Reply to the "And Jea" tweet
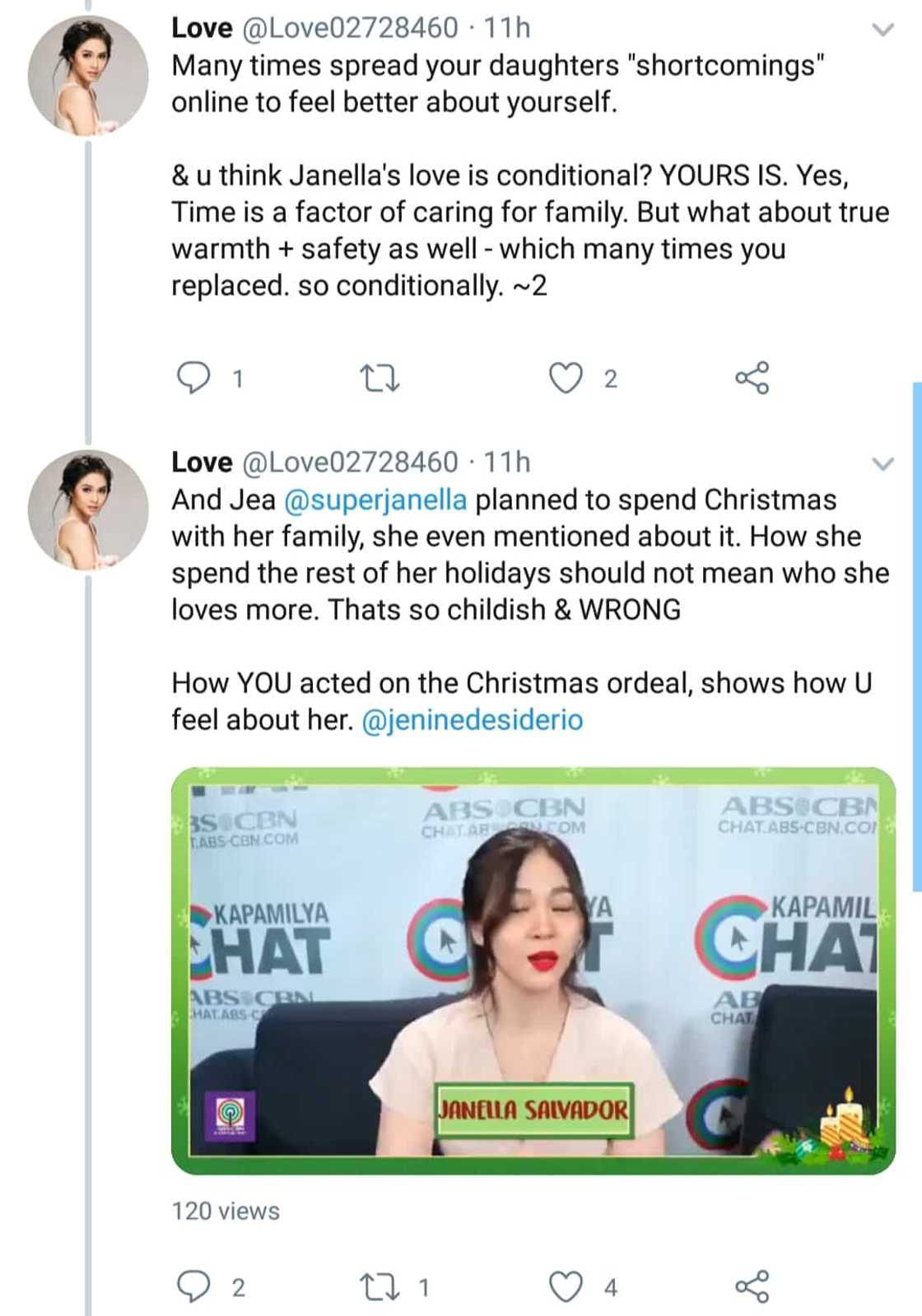922x1316 pixels. pyautogui.click(x=194, y=1286)
